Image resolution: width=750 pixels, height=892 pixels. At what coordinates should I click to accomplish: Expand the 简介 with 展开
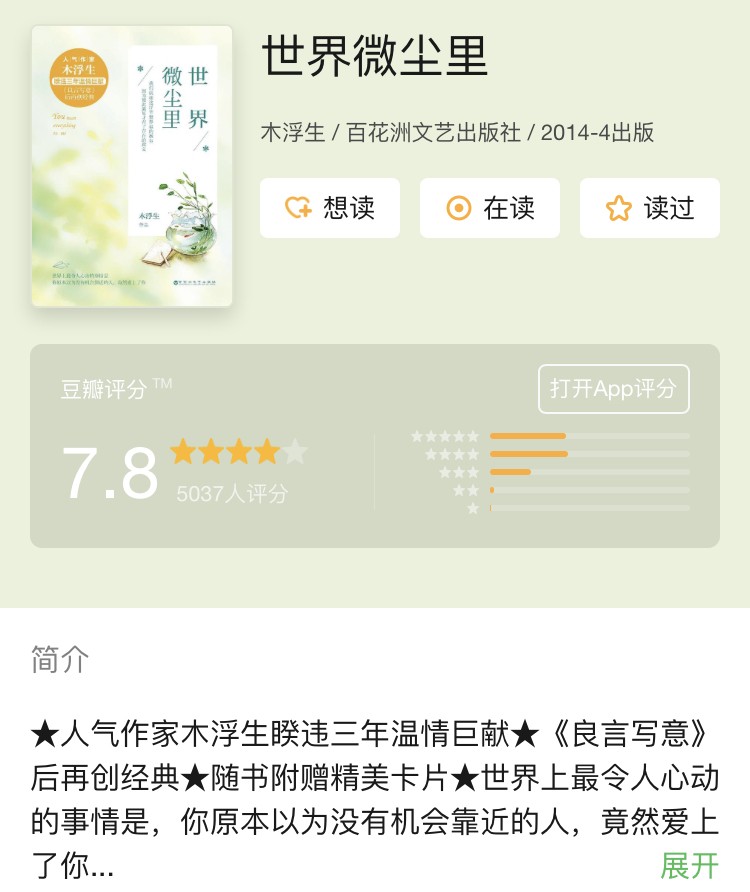[689, 865]
